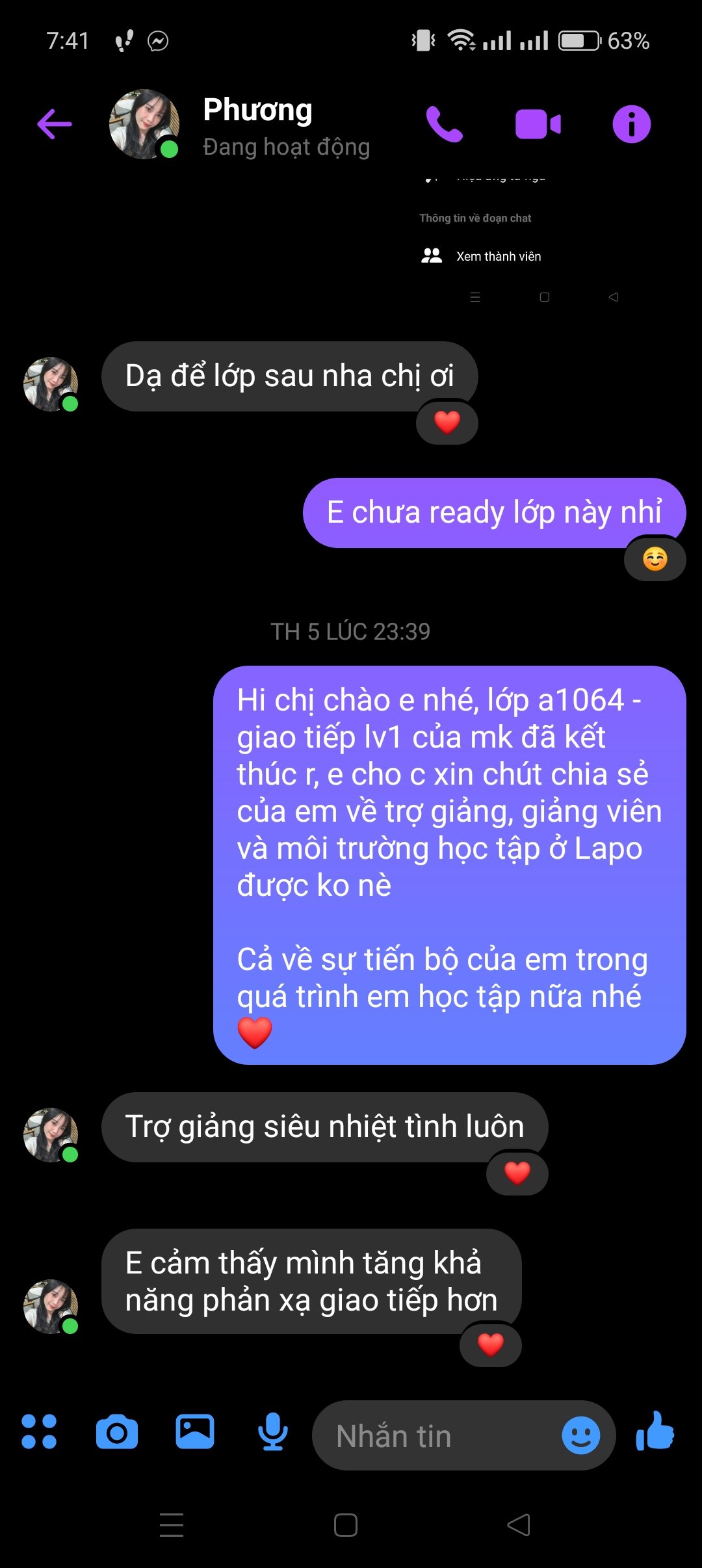
Task: Open conversation info for Phương
Action: [631, 124]
